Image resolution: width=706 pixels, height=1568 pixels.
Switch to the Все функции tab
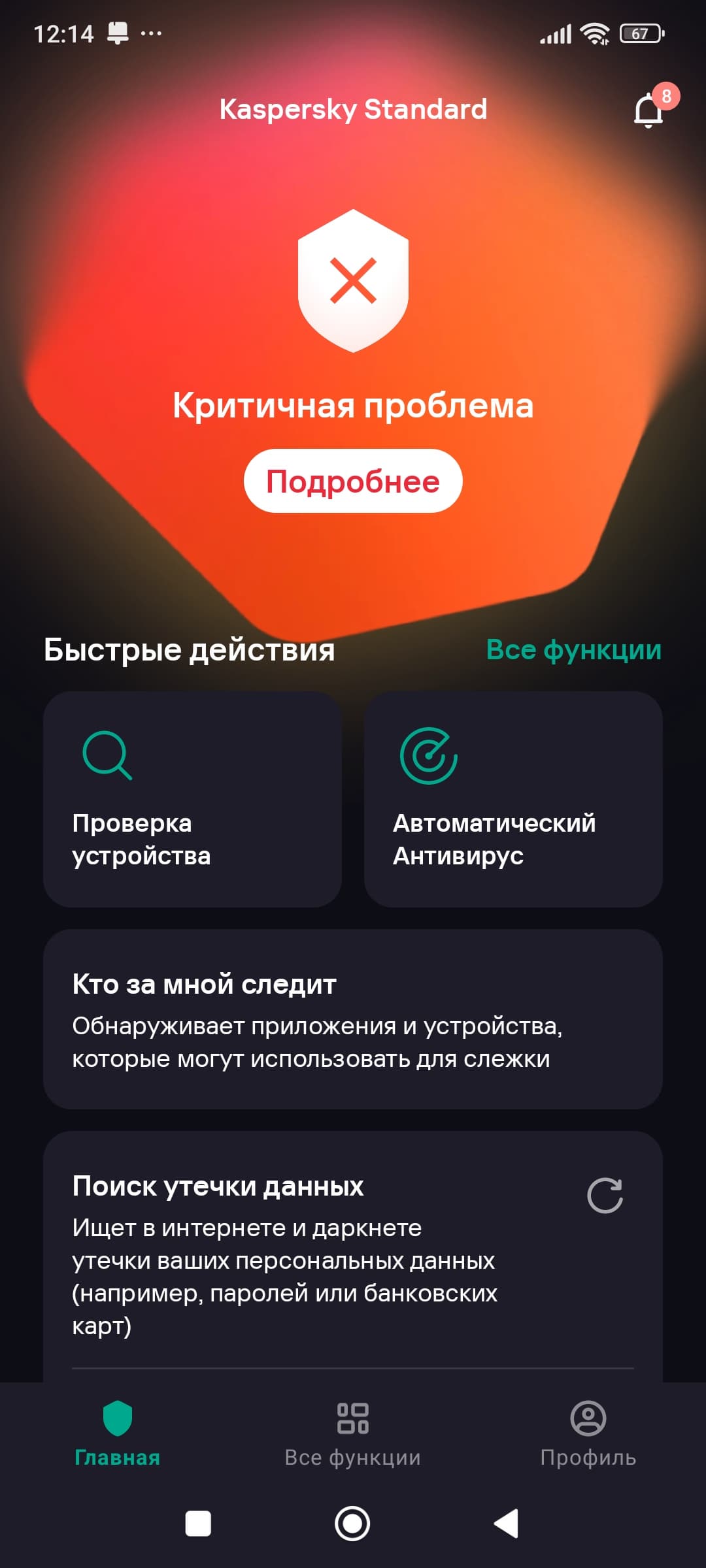pos(353,1432)
